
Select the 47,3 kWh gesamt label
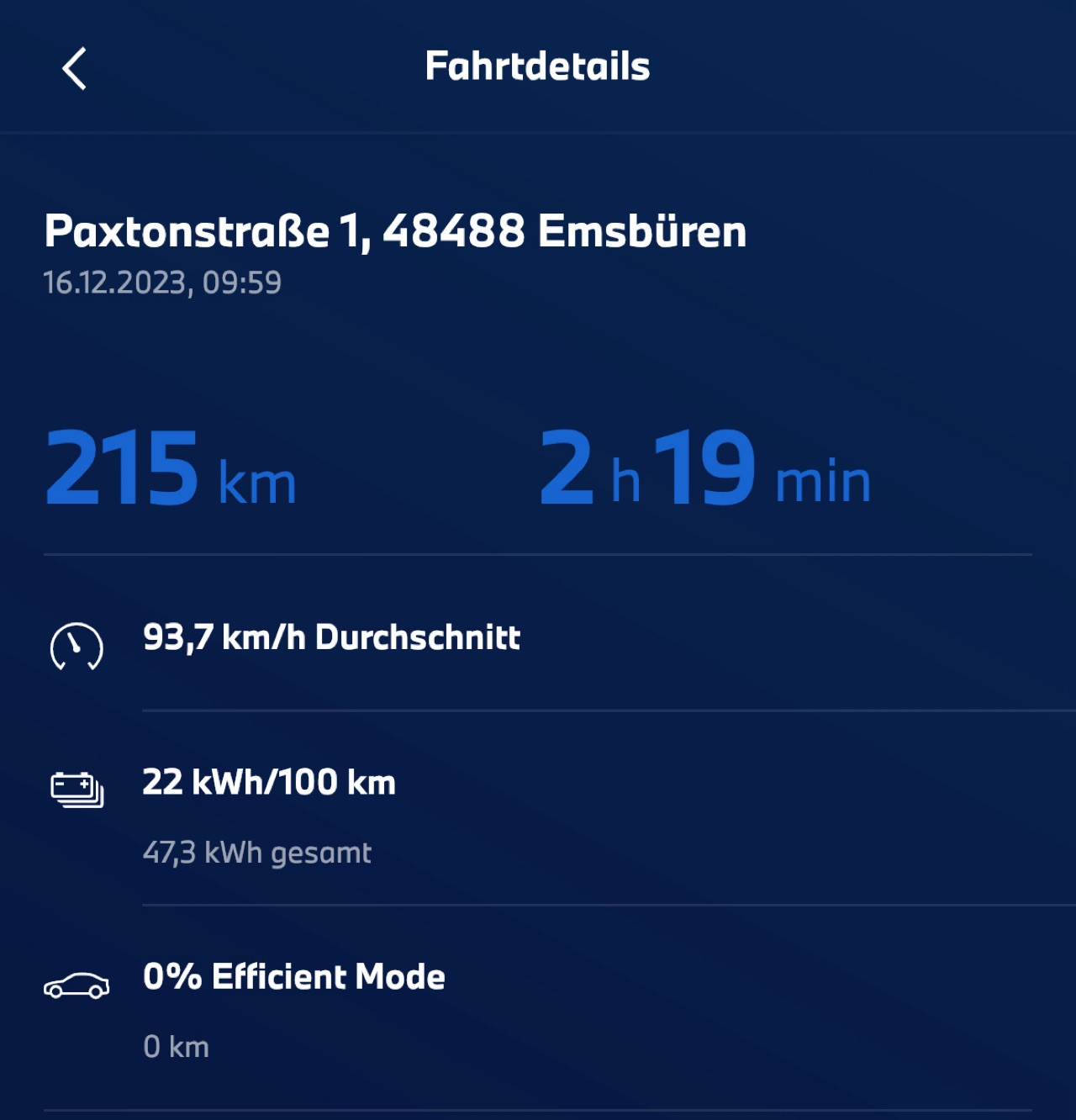[257, 852]
